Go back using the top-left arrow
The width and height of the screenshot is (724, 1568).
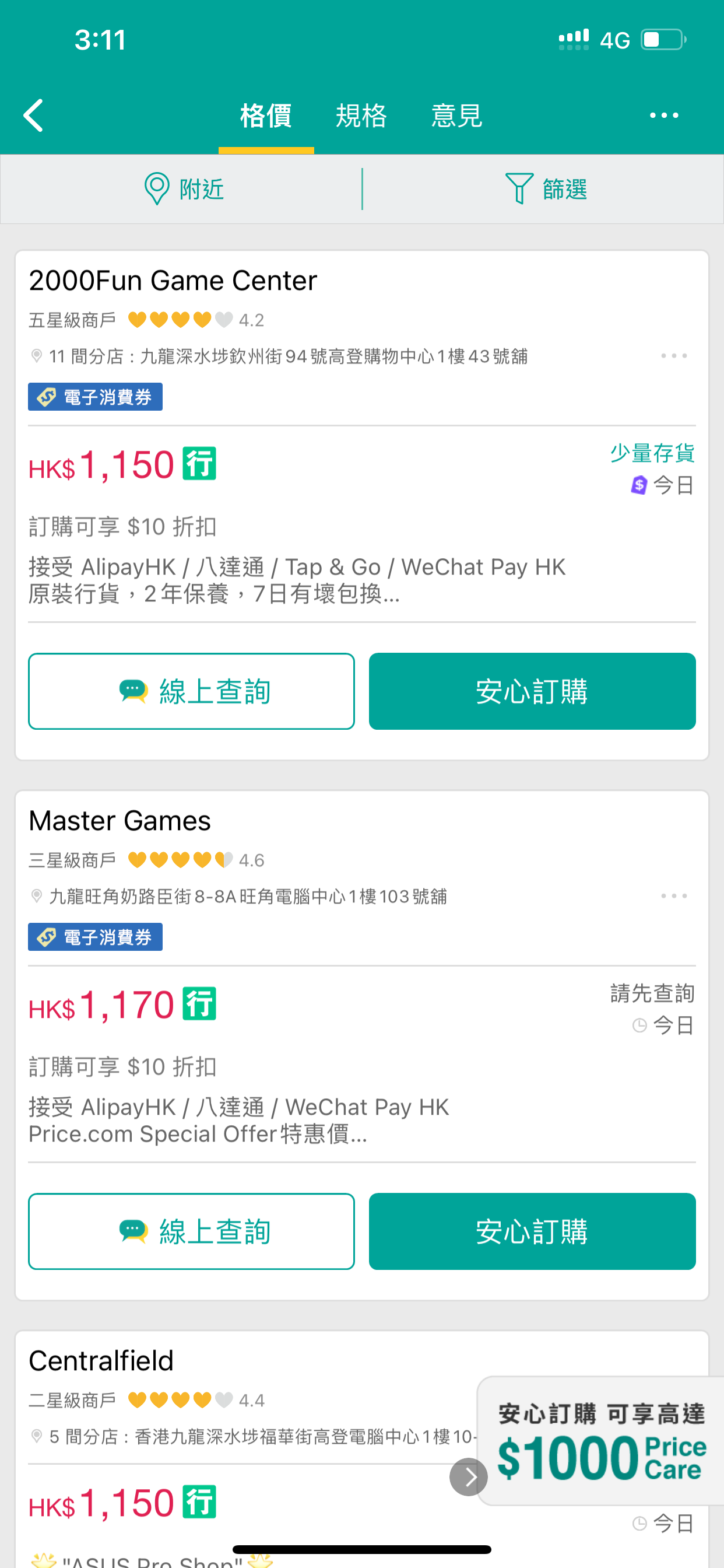34,115
